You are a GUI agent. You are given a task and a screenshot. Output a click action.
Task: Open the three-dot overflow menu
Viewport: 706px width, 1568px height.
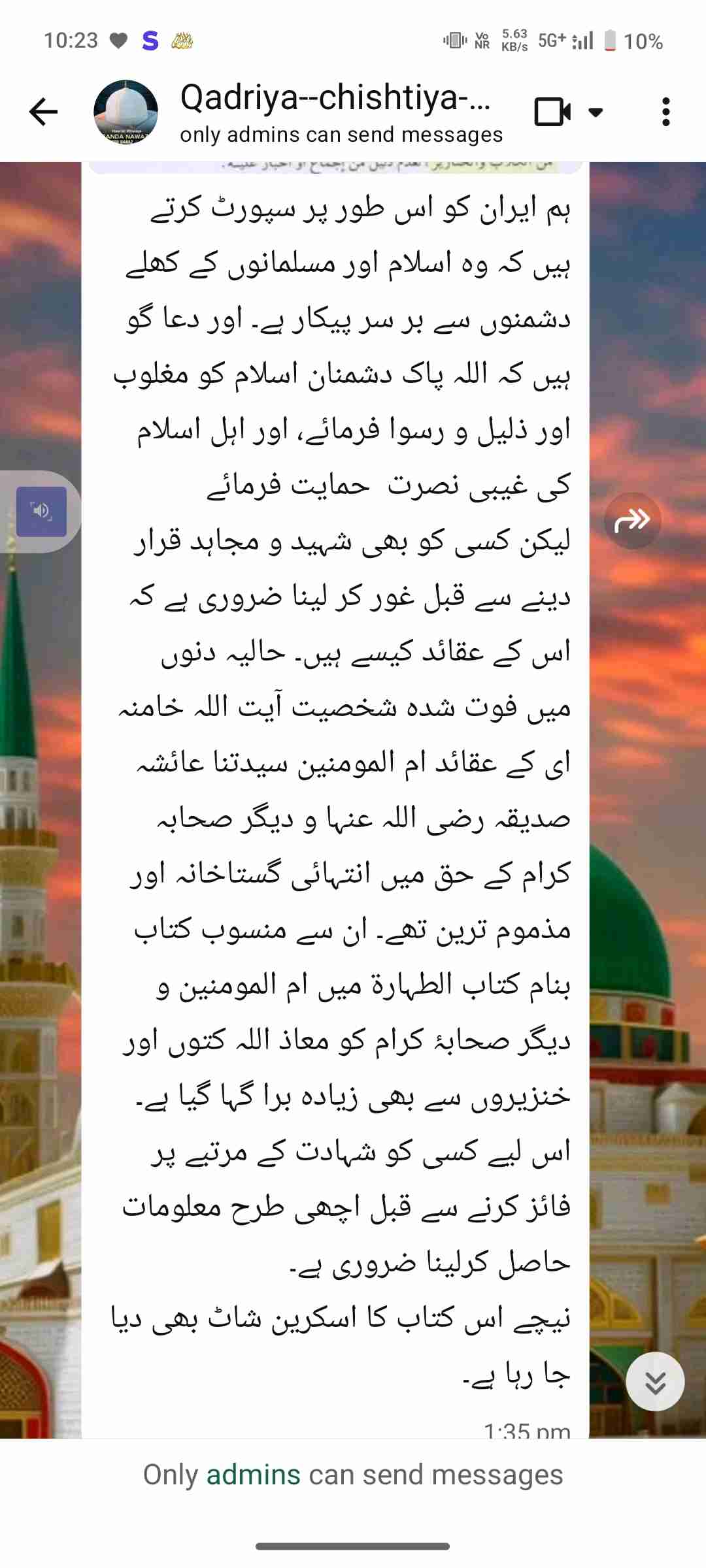[665, 112]
